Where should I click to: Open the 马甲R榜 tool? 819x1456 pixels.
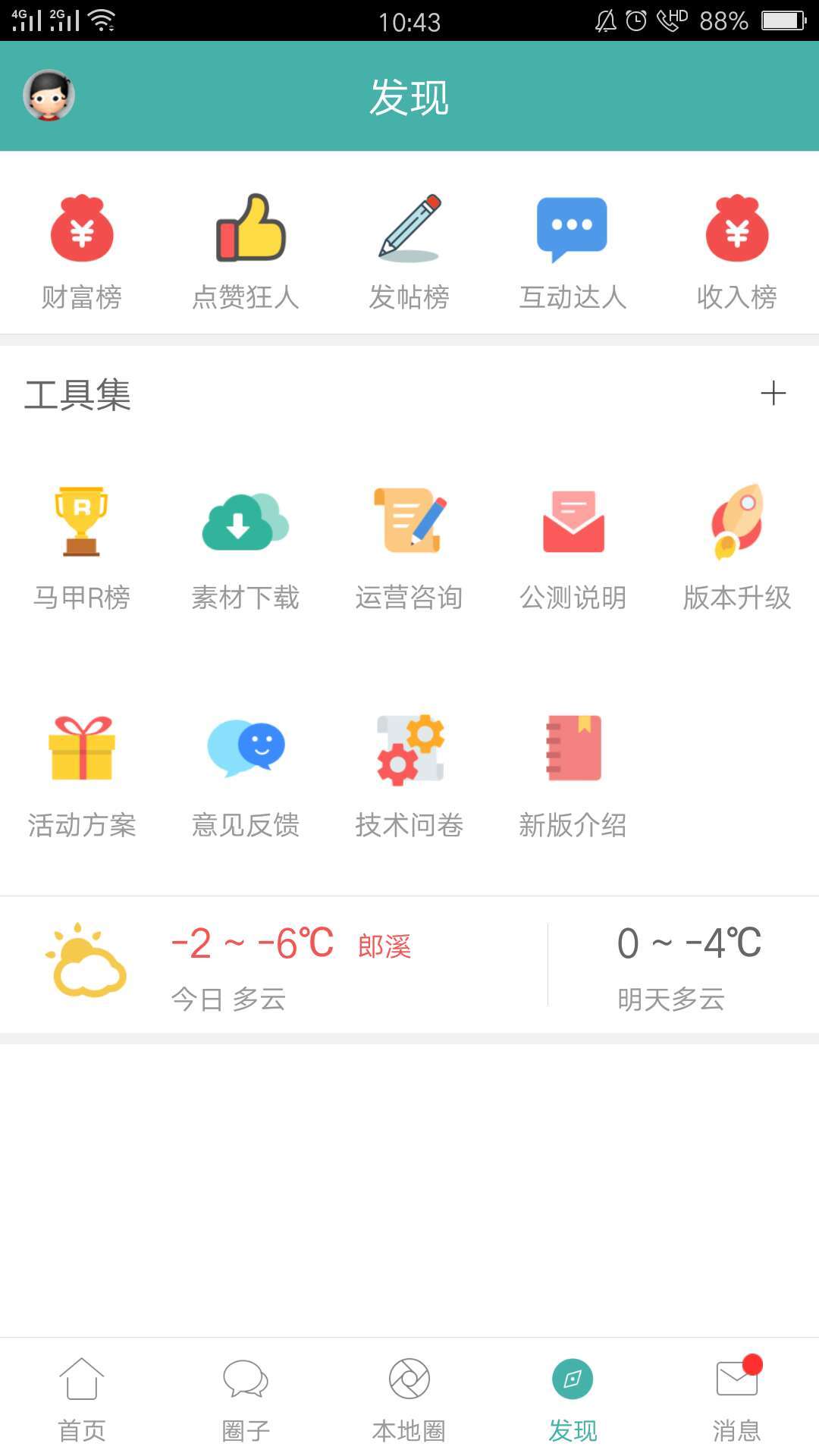(x=82, y=548)
